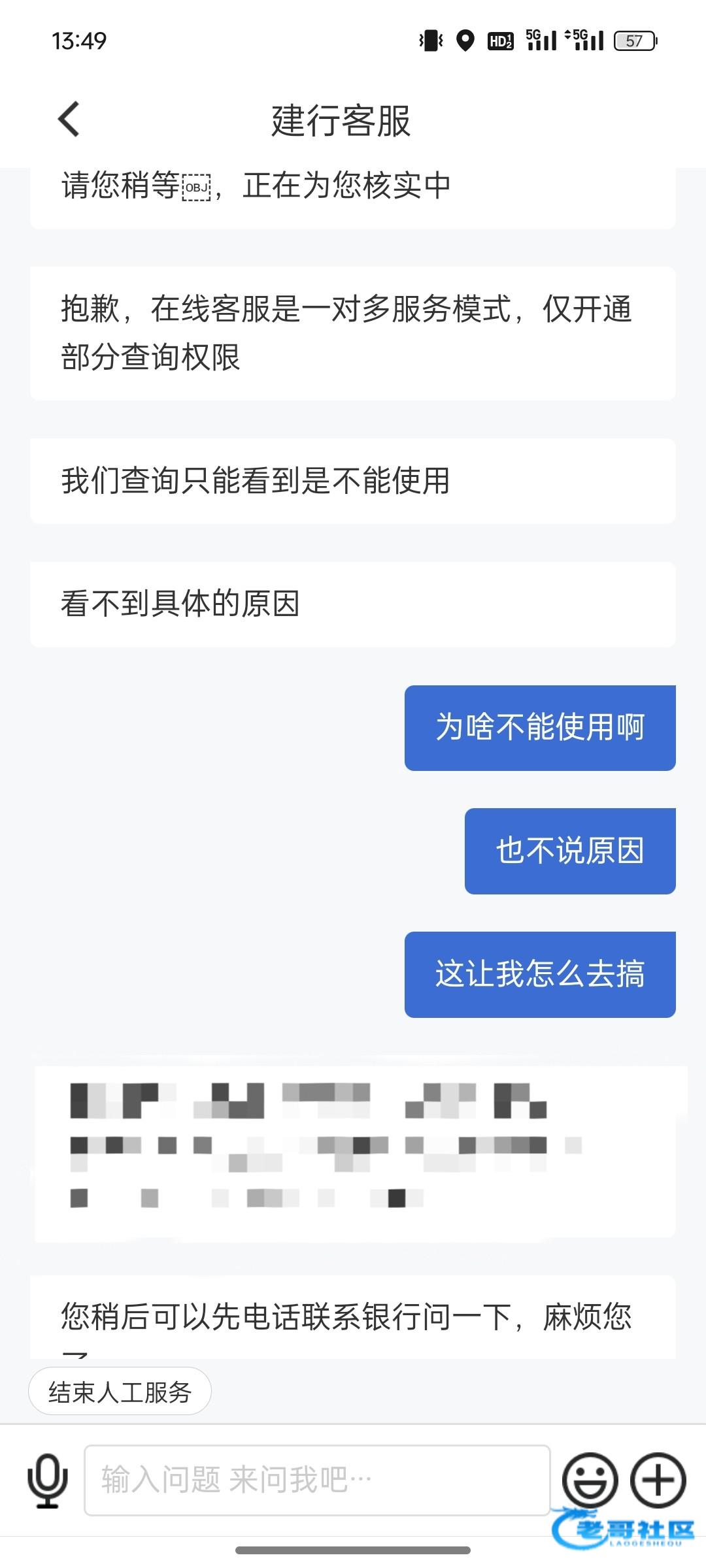Go back from 建行客服 chat
Viewport: 706px width, 1568px height.
(69, 120)
